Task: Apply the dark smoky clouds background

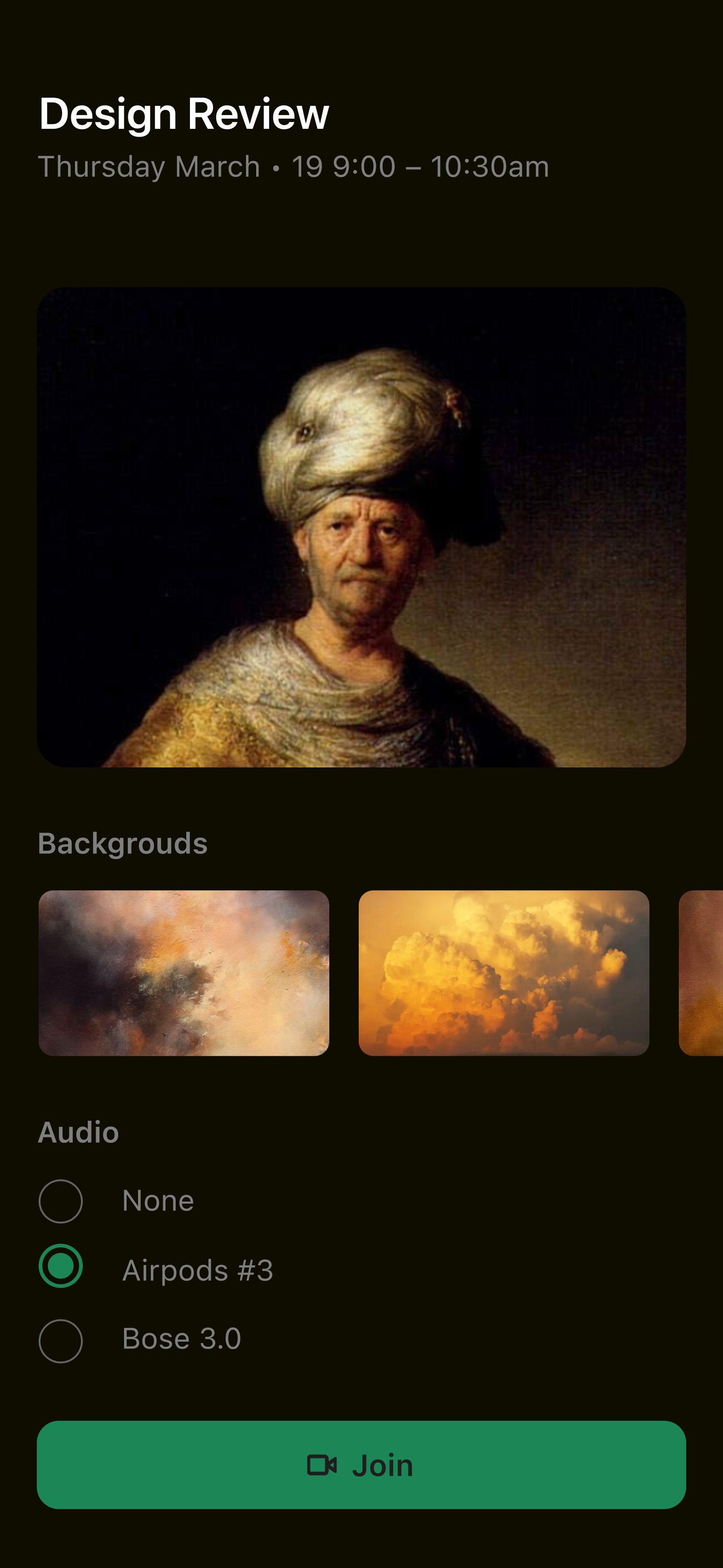Action: (x=184, y=973)
